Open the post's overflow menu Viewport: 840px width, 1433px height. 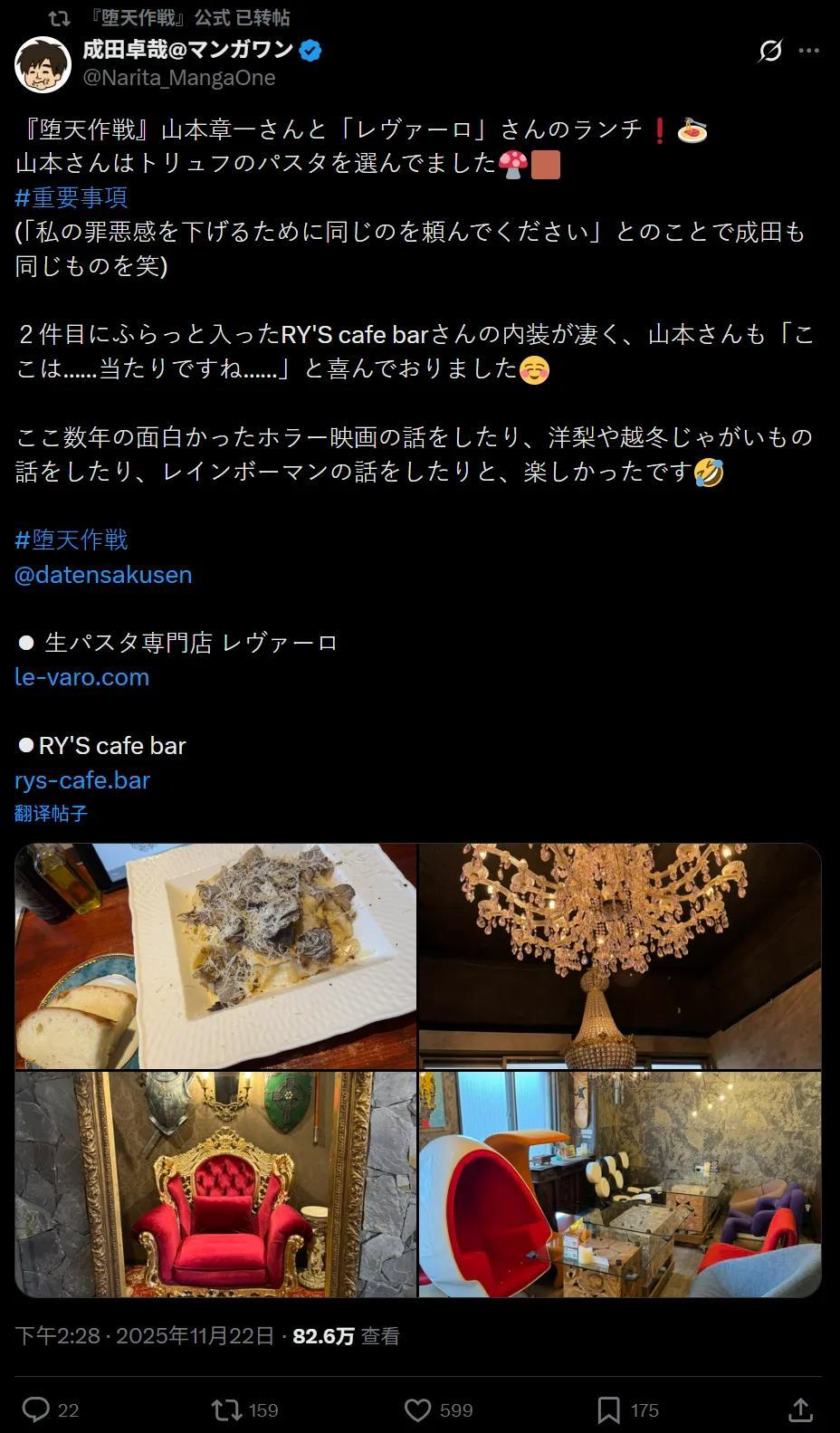[808, 52]
